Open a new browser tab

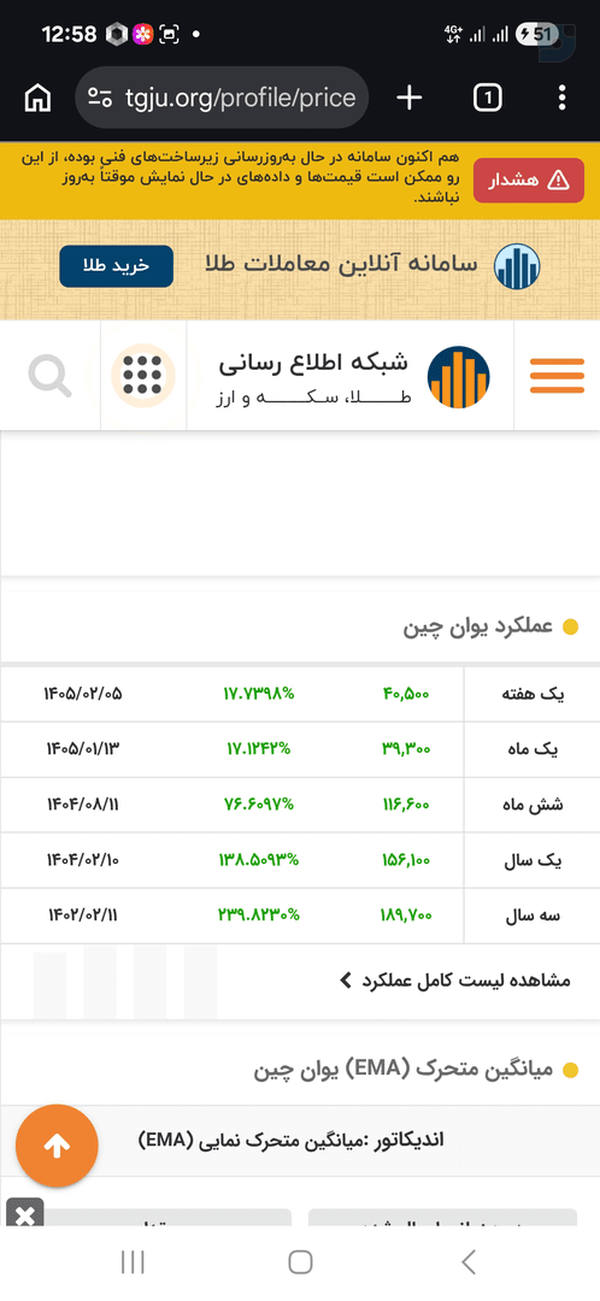(x=410, y=97)
